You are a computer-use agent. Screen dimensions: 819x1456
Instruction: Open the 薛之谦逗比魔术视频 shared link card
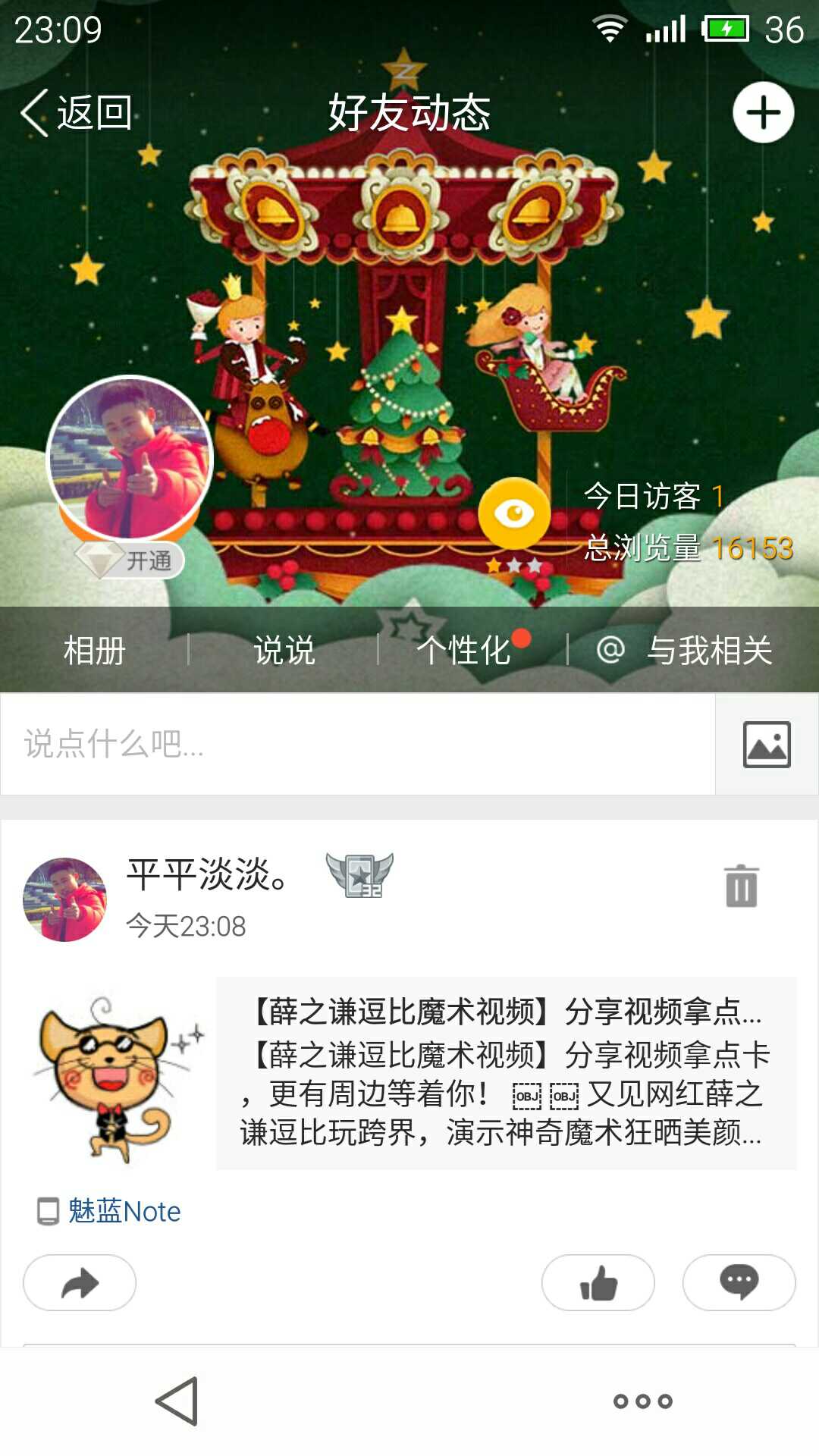coord(505,1073)
